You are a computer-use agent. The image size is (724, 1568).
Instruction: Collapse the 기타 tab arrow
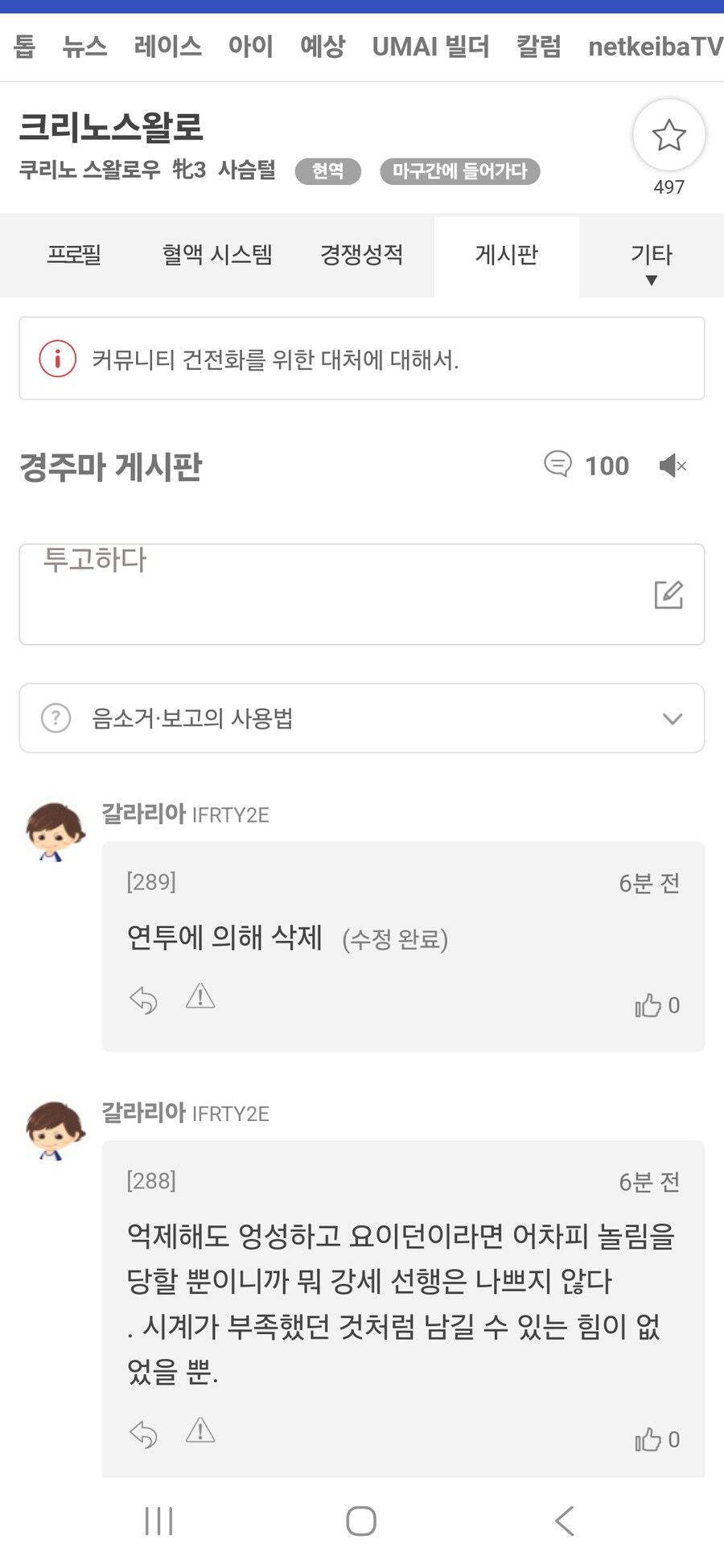click(650, 279)
